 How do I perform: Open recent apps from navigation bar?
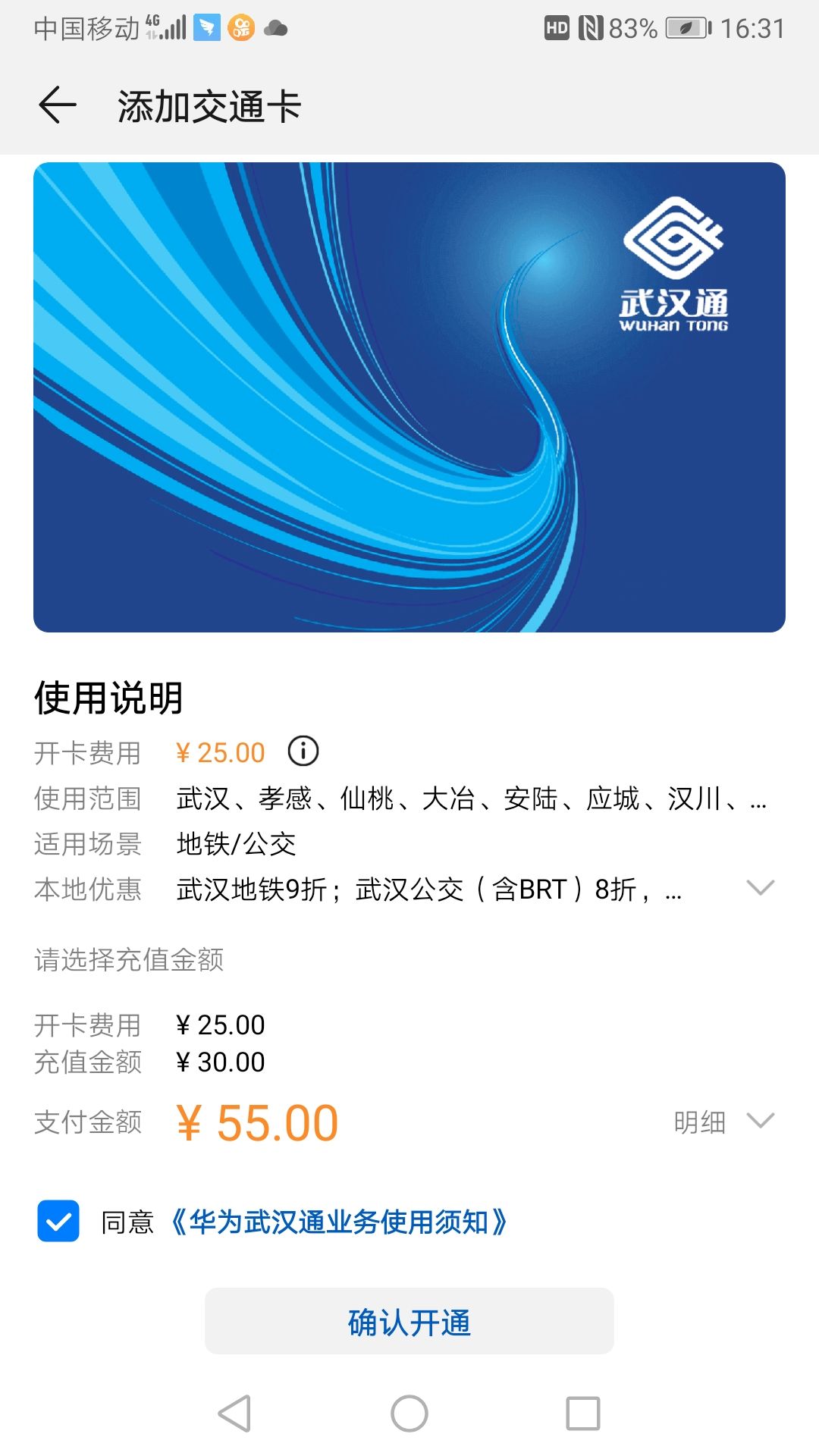583,1414
